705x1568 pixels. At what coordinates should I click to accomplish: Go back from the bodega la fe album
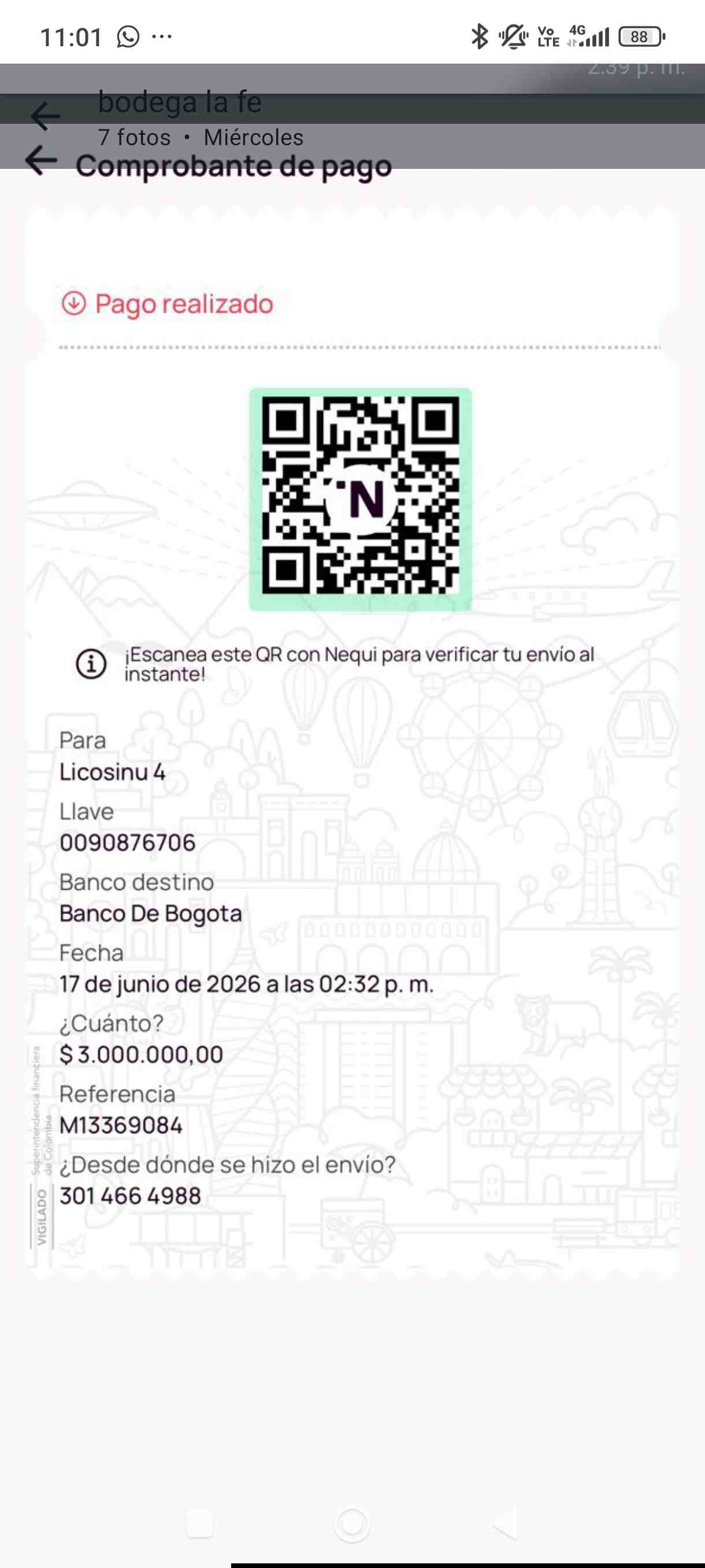(x=45, y=116)
